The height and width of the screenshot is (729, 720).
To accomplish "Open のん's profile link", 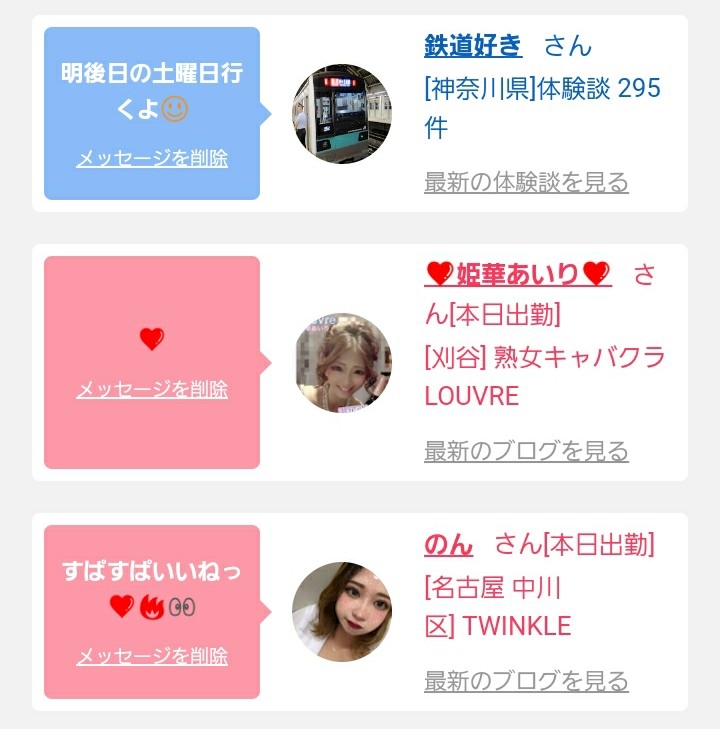I will click(x=449, y=545).
